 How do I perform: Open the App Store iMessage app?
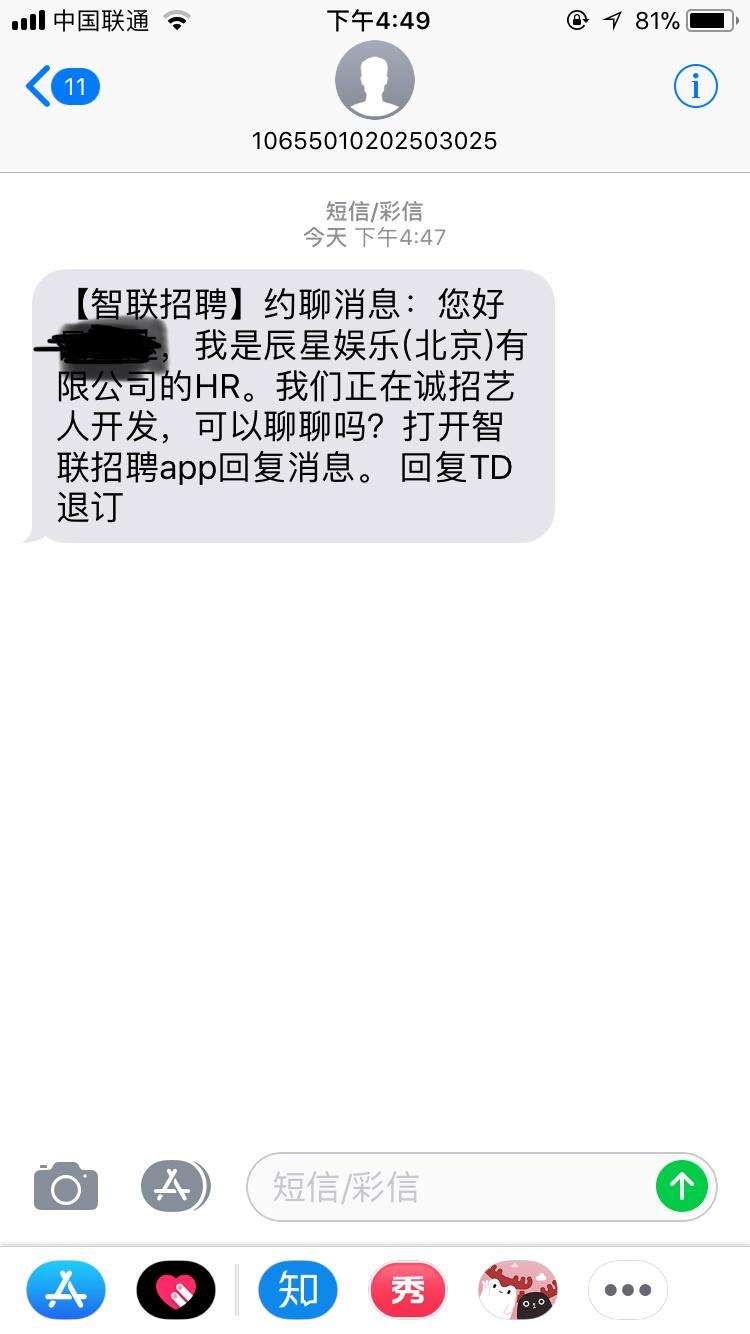[x=66, y=1290]
